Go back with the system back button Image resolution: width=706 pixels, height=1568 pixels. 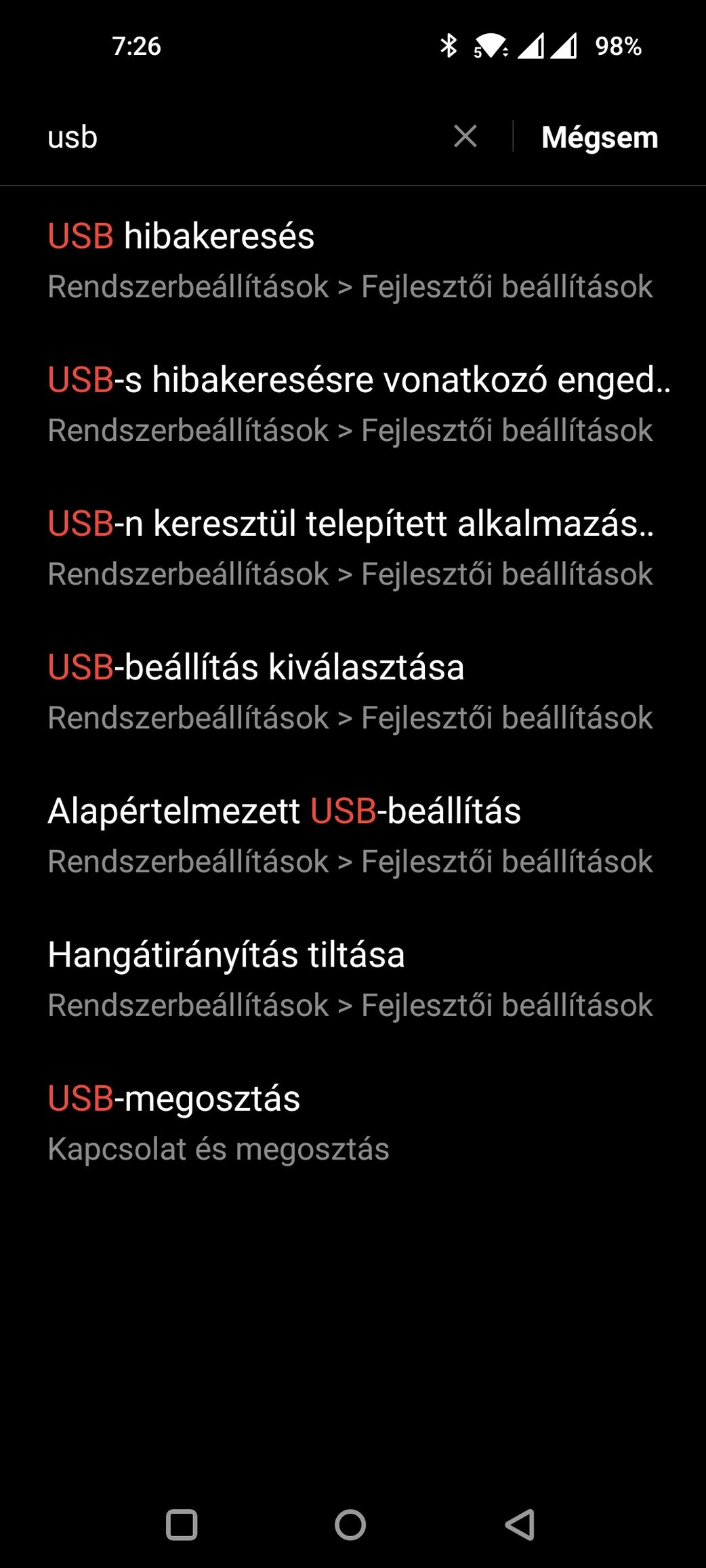point(520,1525)
